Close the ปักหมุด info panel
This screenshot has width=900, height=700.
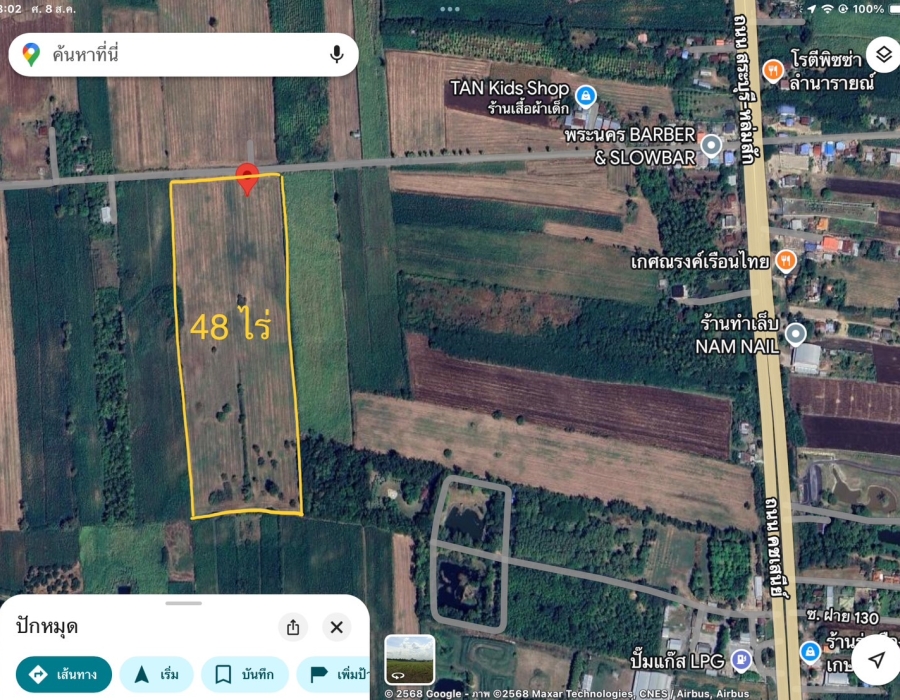(x=337, y=627)
